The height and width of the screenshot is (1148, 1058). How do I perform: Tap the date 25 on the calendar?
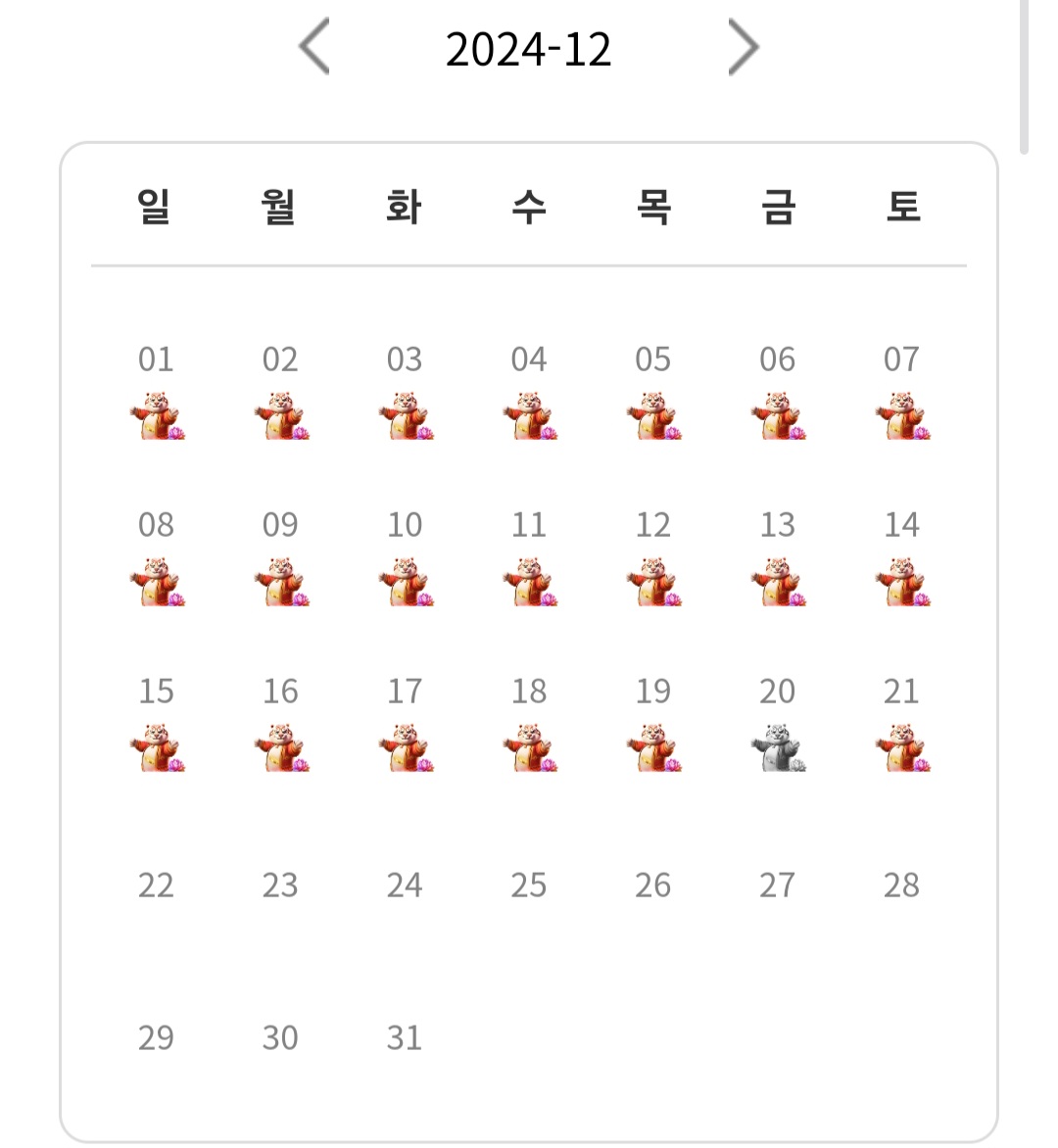coord(529,885)
